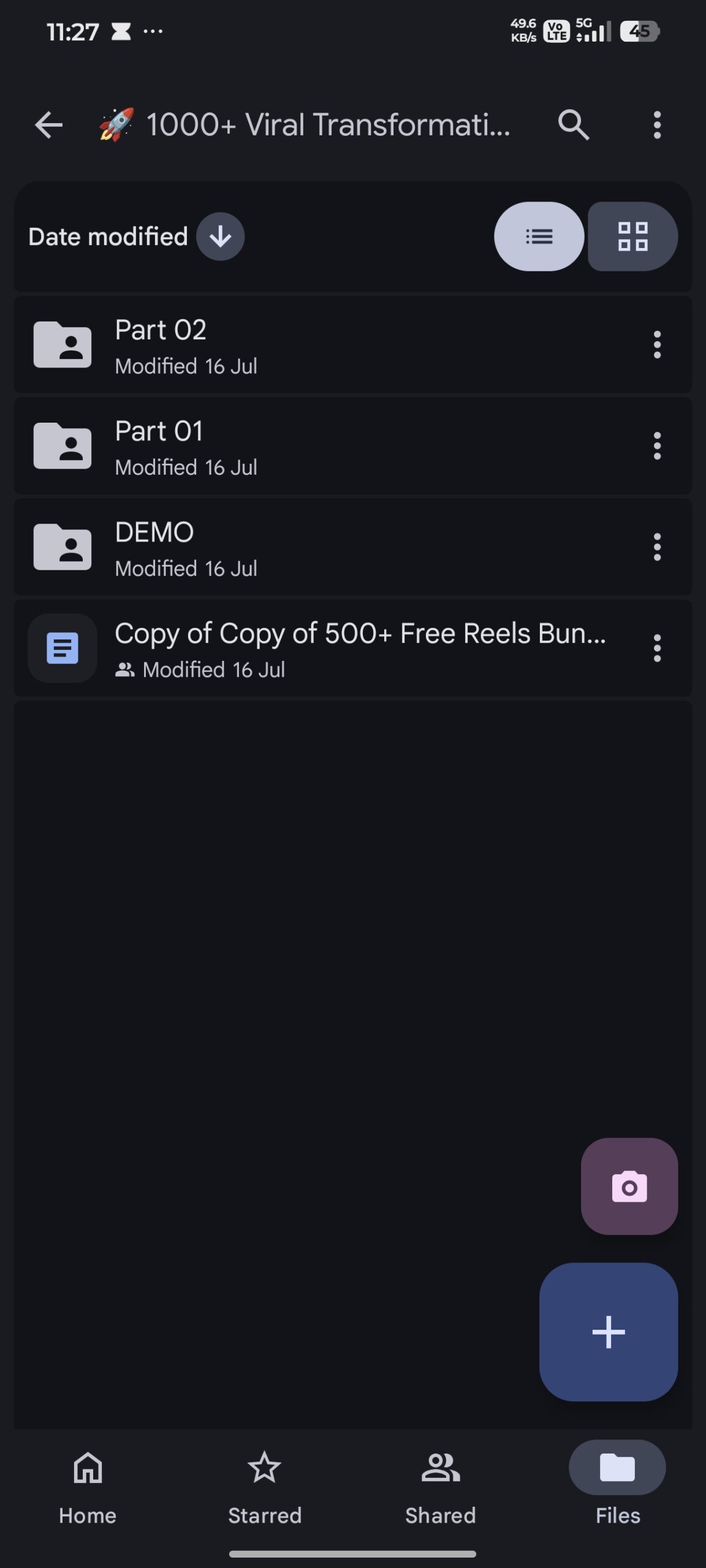Switch to grid view
The image size is (706, 1568).
632,236
